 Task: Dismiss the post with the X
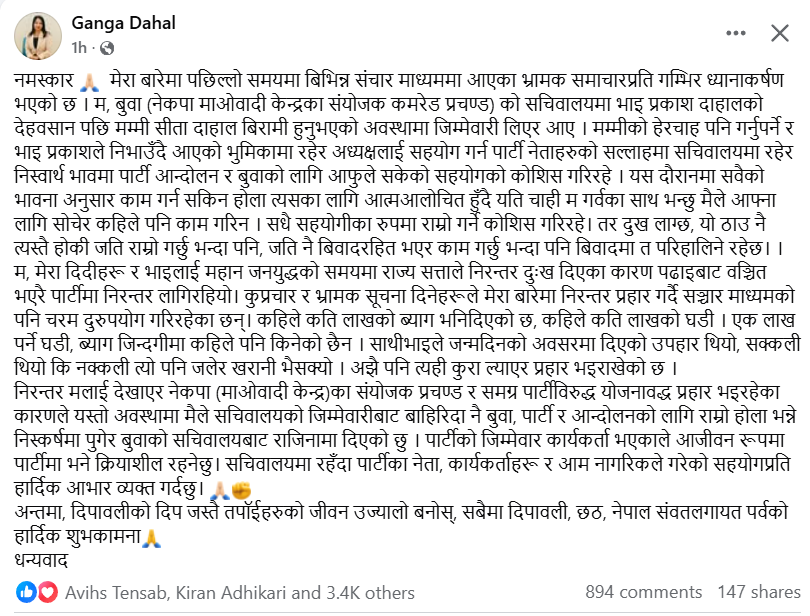(x=780, y=36)
